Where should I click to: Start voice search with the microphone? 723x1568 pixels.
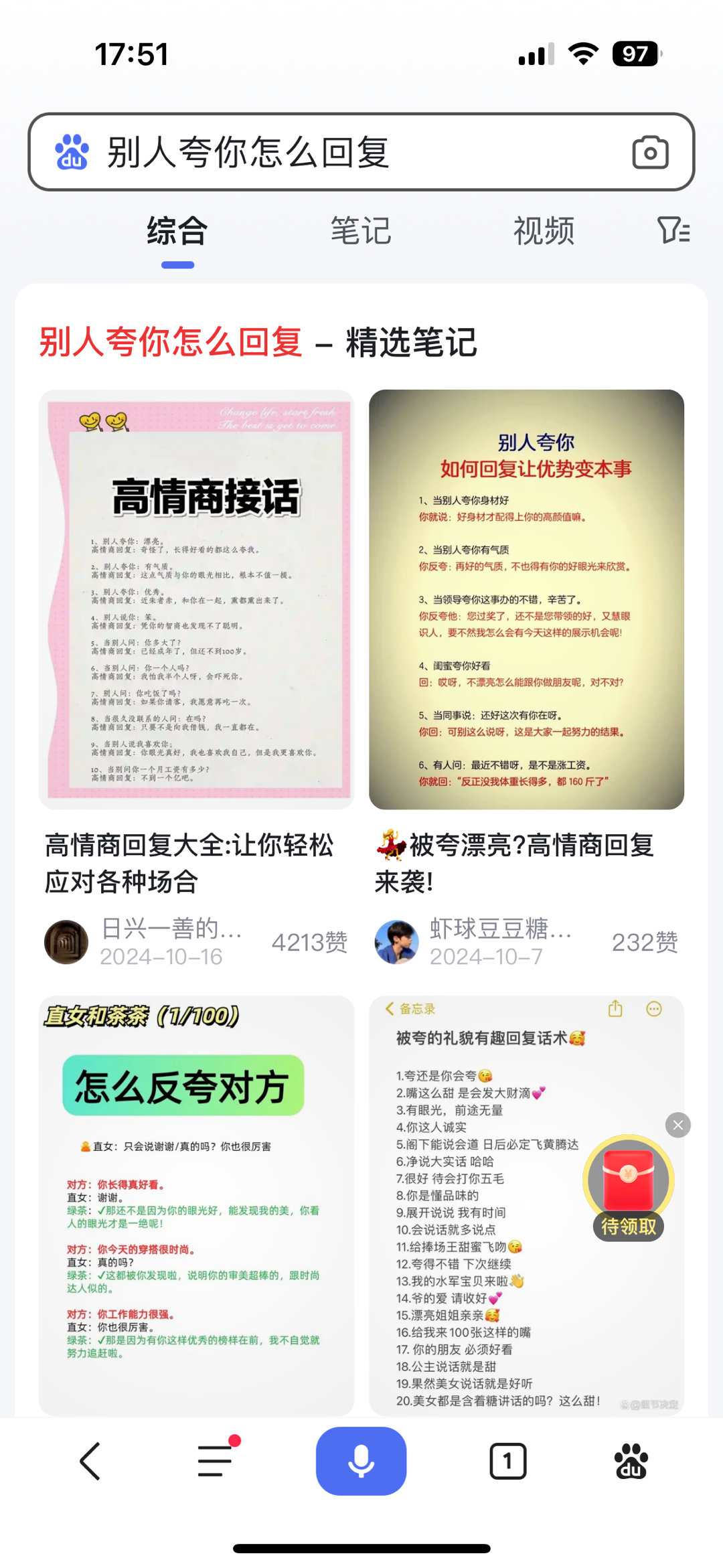(361, 1461)
